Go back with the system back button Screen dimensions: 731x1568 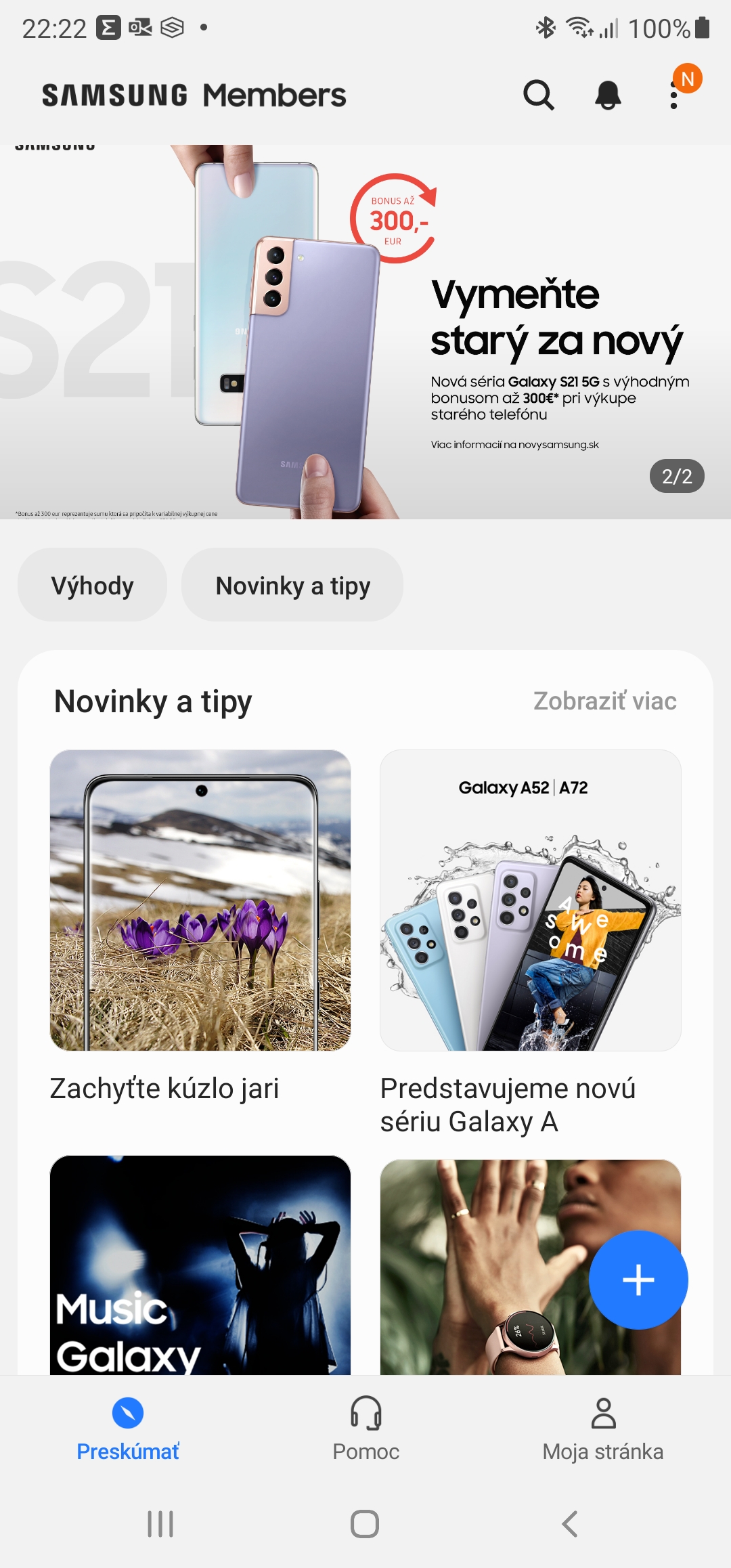tap(570, 1524)
